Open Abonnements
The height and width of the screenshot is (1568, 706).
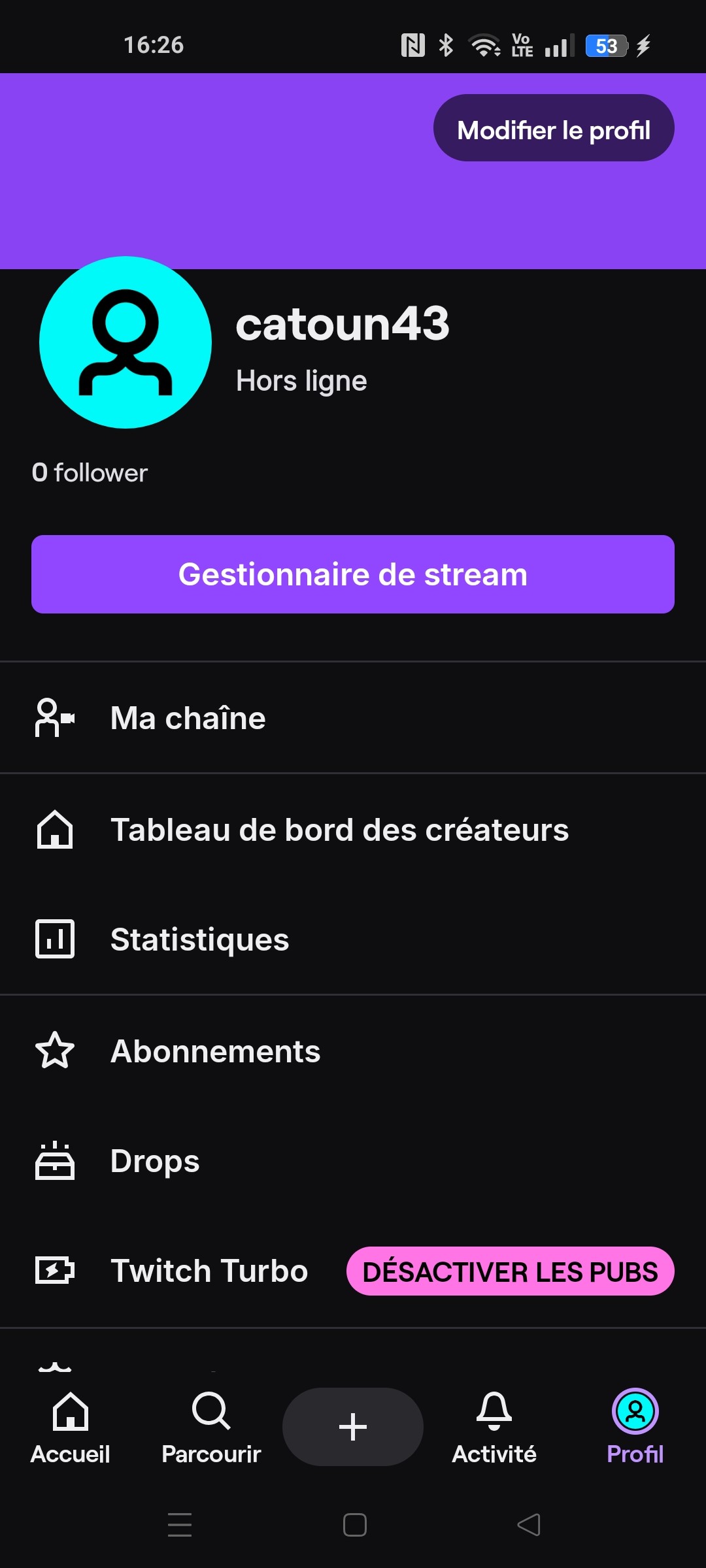pyautogui.click(x=353, y=1051)
